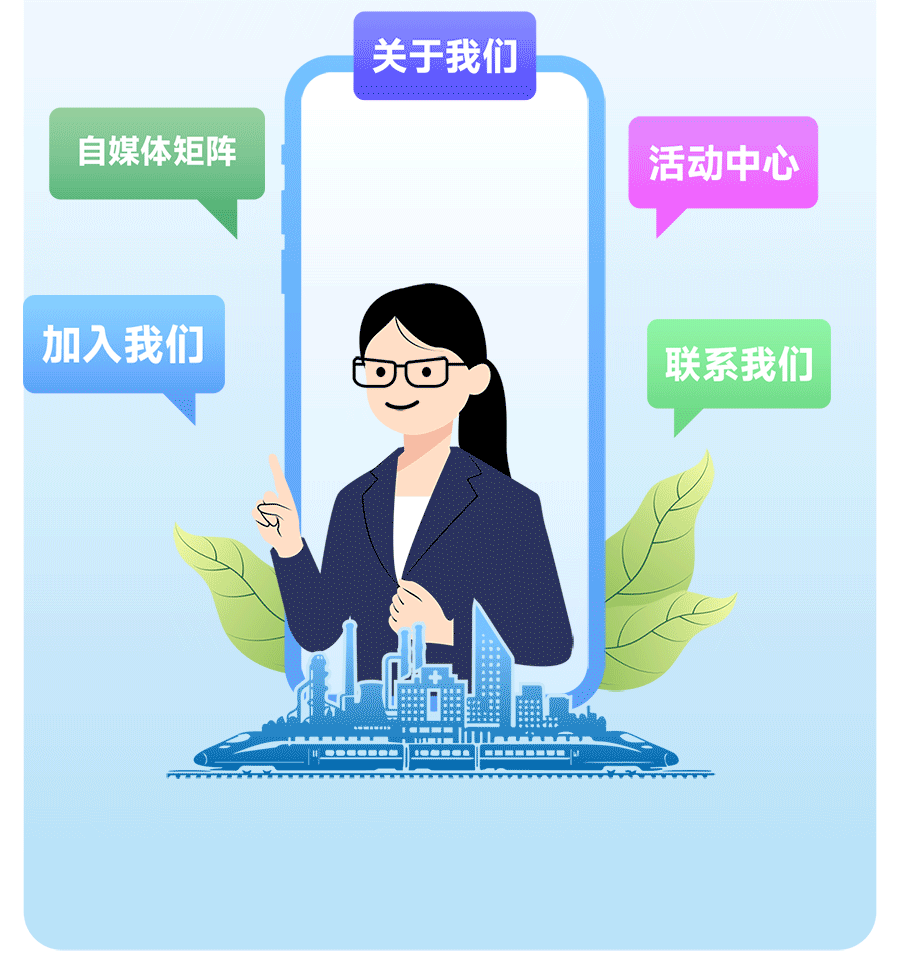900x978 pixels.
Task: Open 联系我们
Action: click(738, 364)
